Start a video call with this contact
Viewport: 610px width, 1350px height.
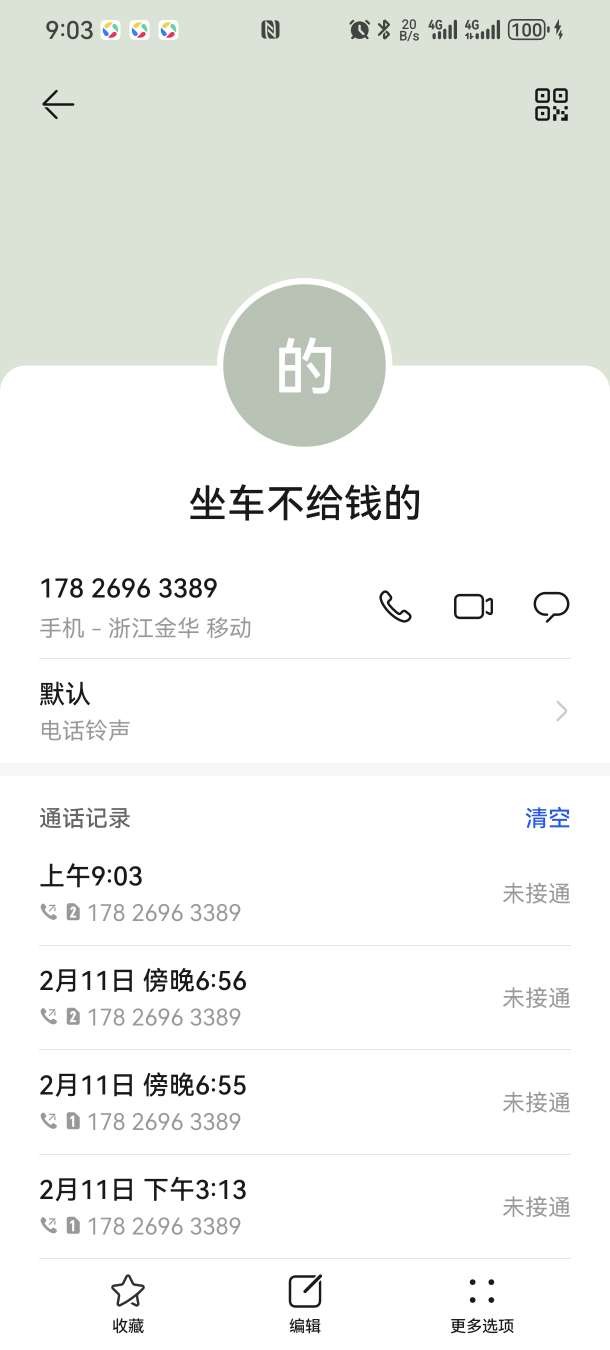(473, 606)
